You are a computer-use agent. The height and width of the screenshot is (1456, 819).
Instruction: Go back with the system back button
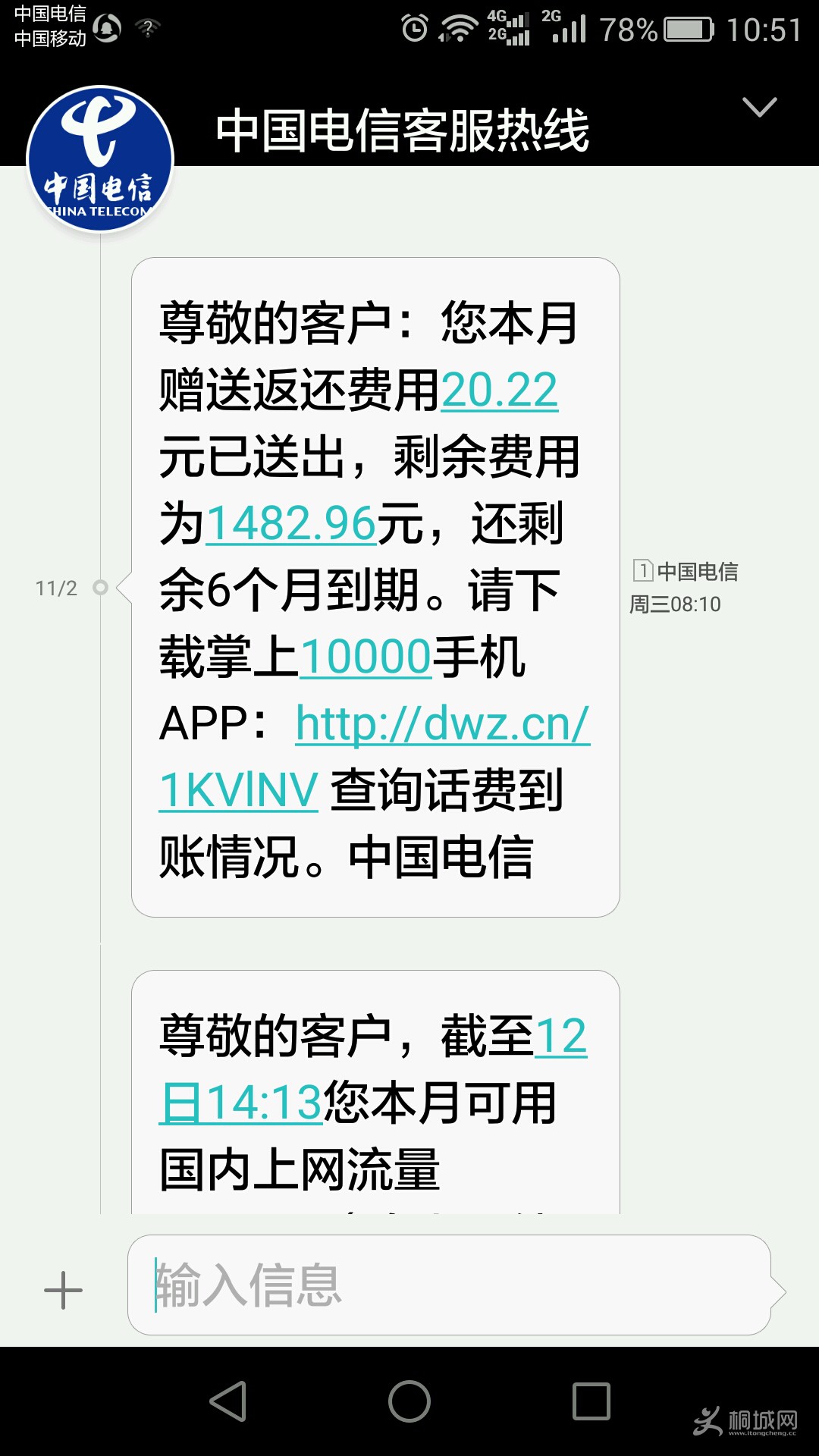click(x=228, y=1401)
